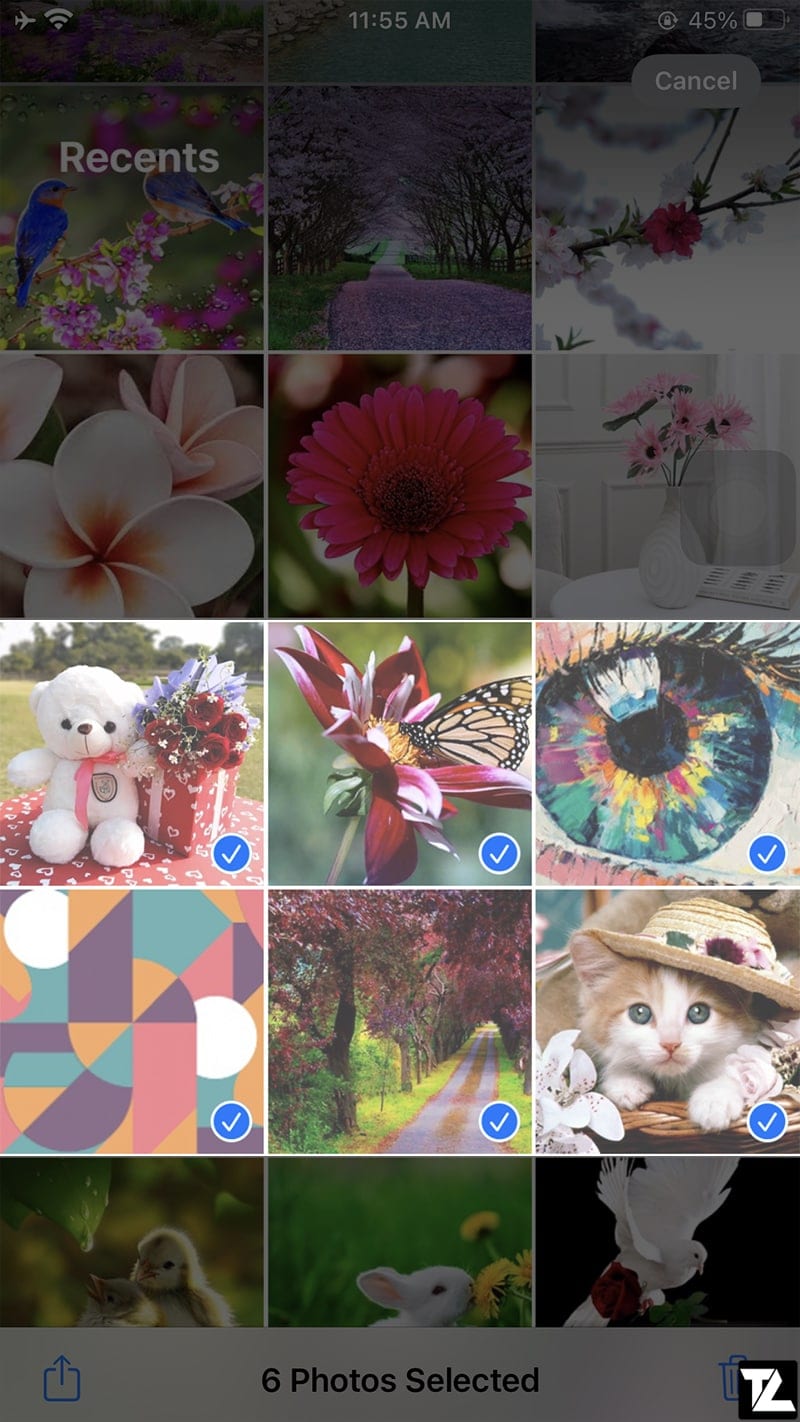This screenshot has height=1422, width=800.
Task: Select the baby chicks photo
Action: [x=132, y=1242]
